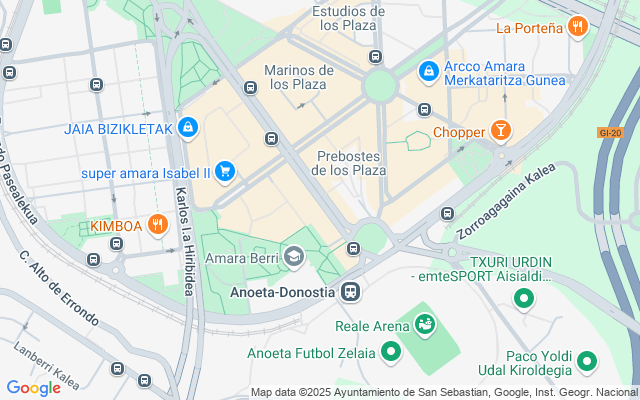
Task: Select Anoeta Futbol Zelaia marker
Action: point(390,352)
